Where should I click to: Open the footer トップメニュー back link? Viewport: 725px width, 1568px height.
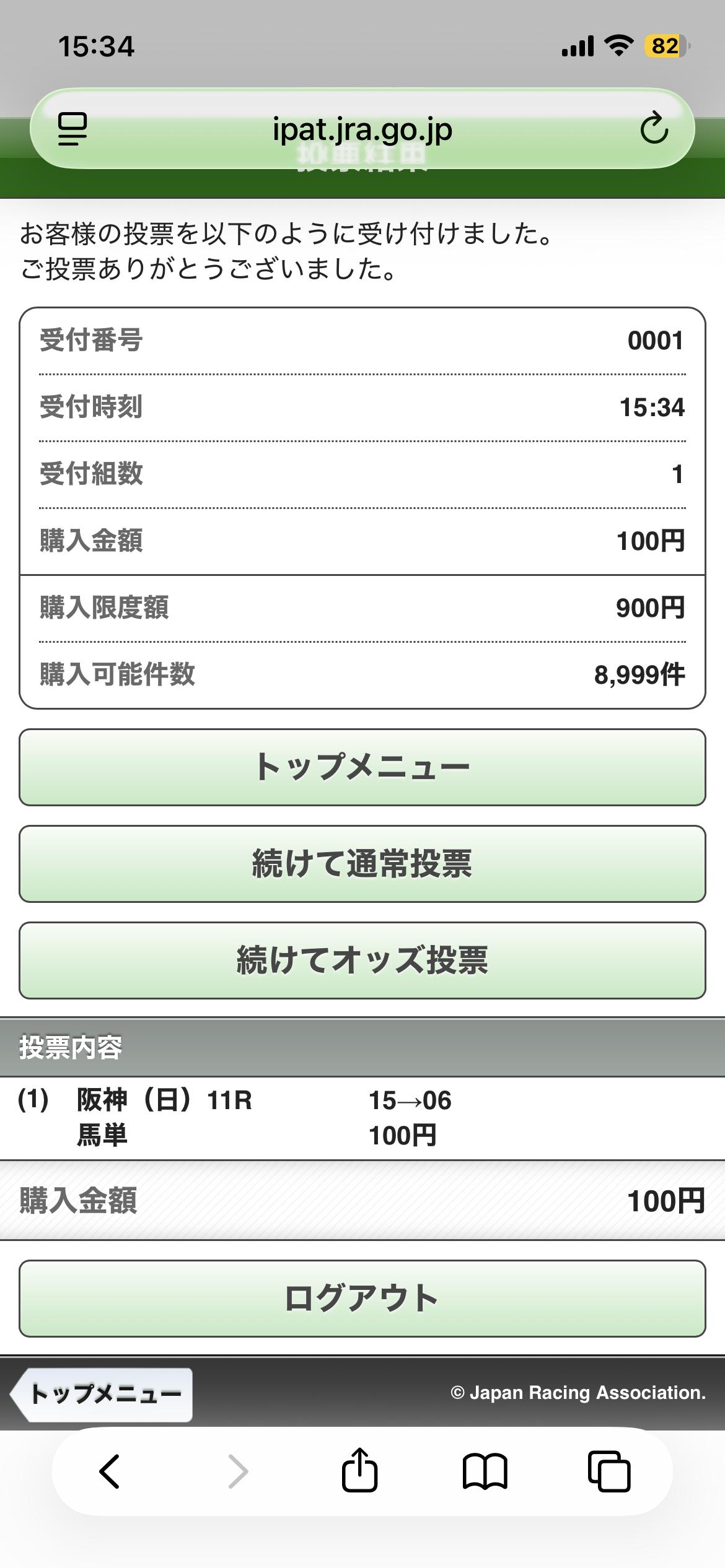102,1394
